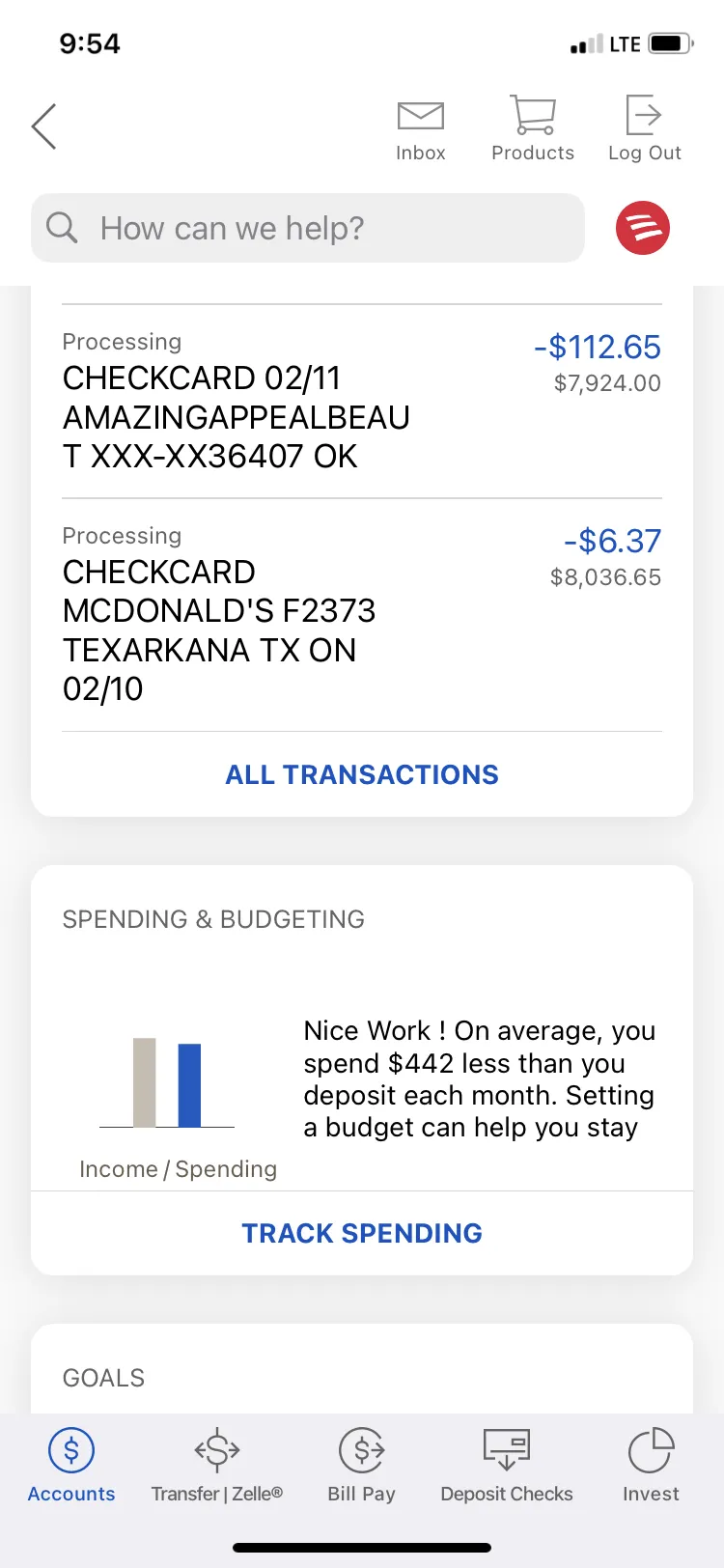Tap Log Out

coord(645,128)
